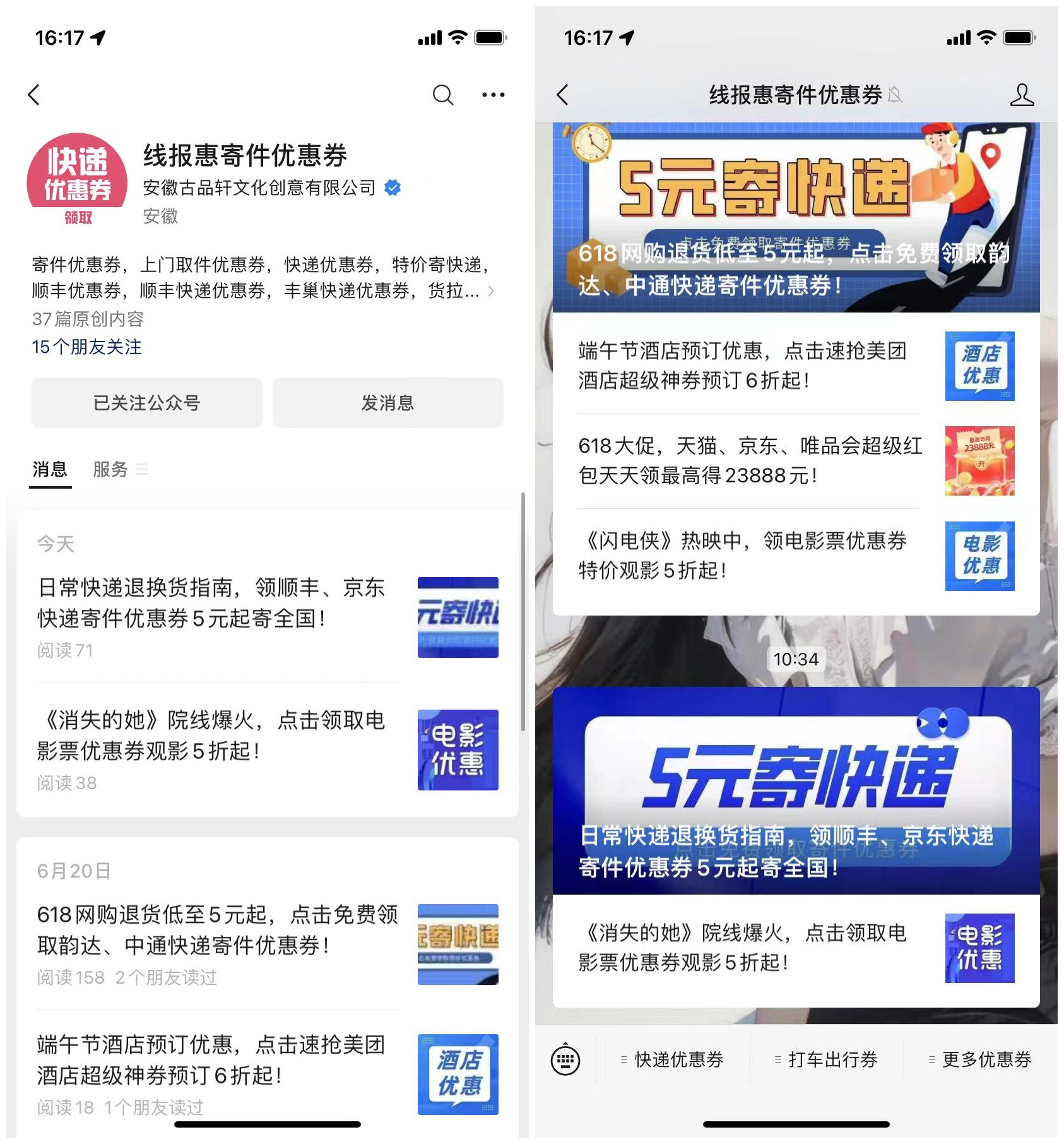Viewport: 1064px width, 1144px height.
Task: Tap the 已关注公众号 button
Action: (x=147, y=403)
